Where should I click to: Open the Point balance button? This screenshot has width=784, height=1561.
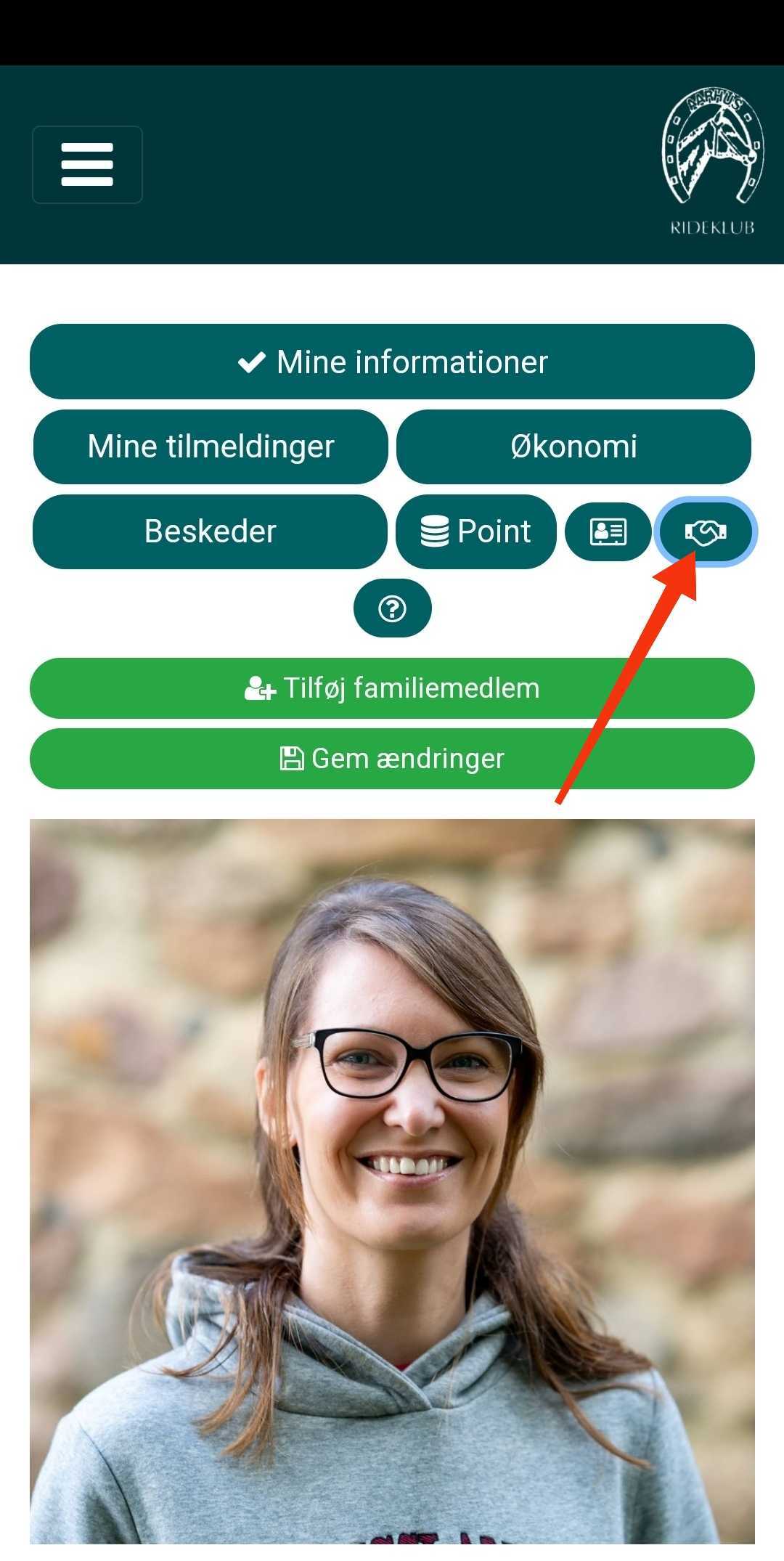click(x=476, y=531)
